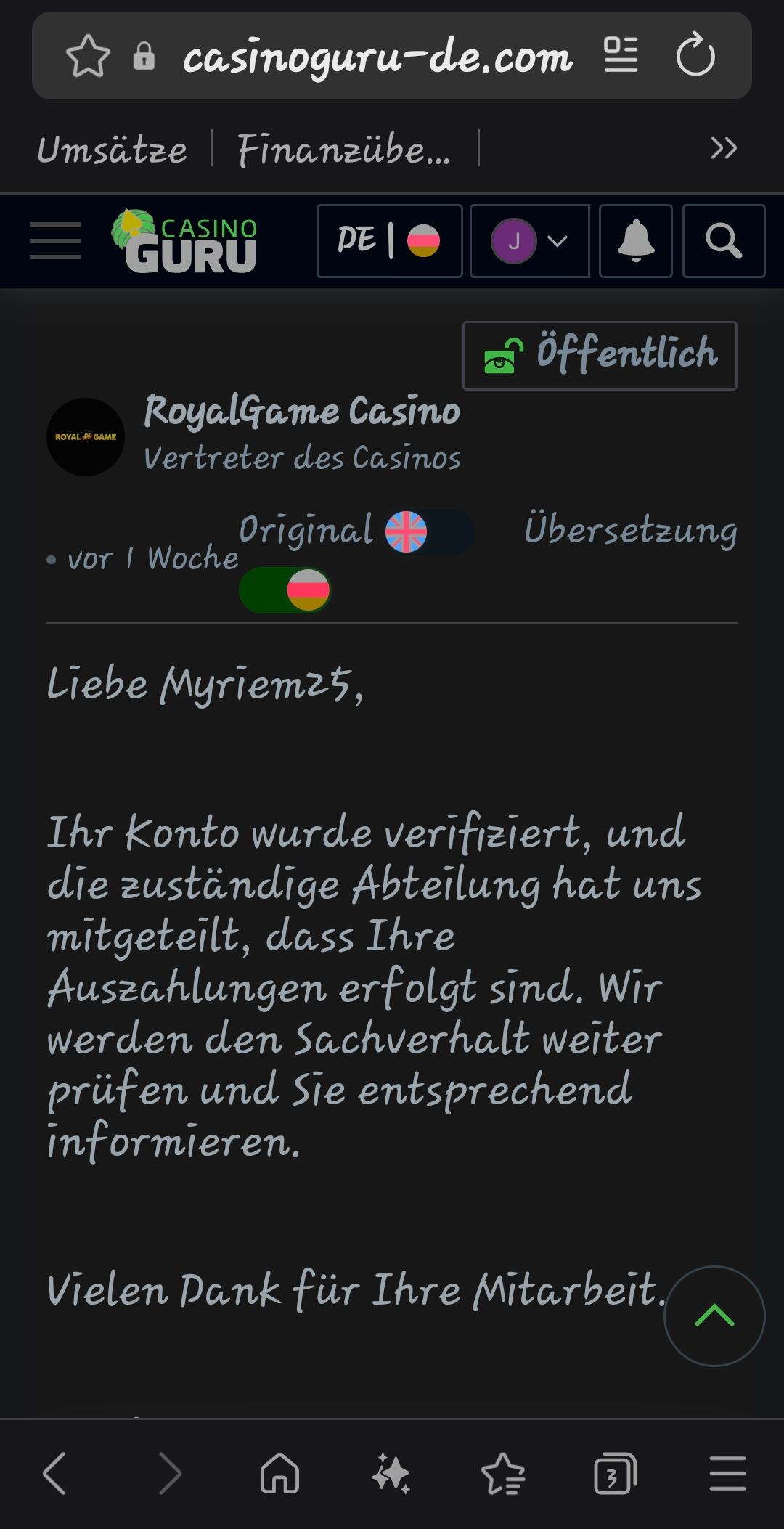Open the hamburger menu of Casino Guru
The height and width of the screenshot is (1529, 784).
pos(55,241)
